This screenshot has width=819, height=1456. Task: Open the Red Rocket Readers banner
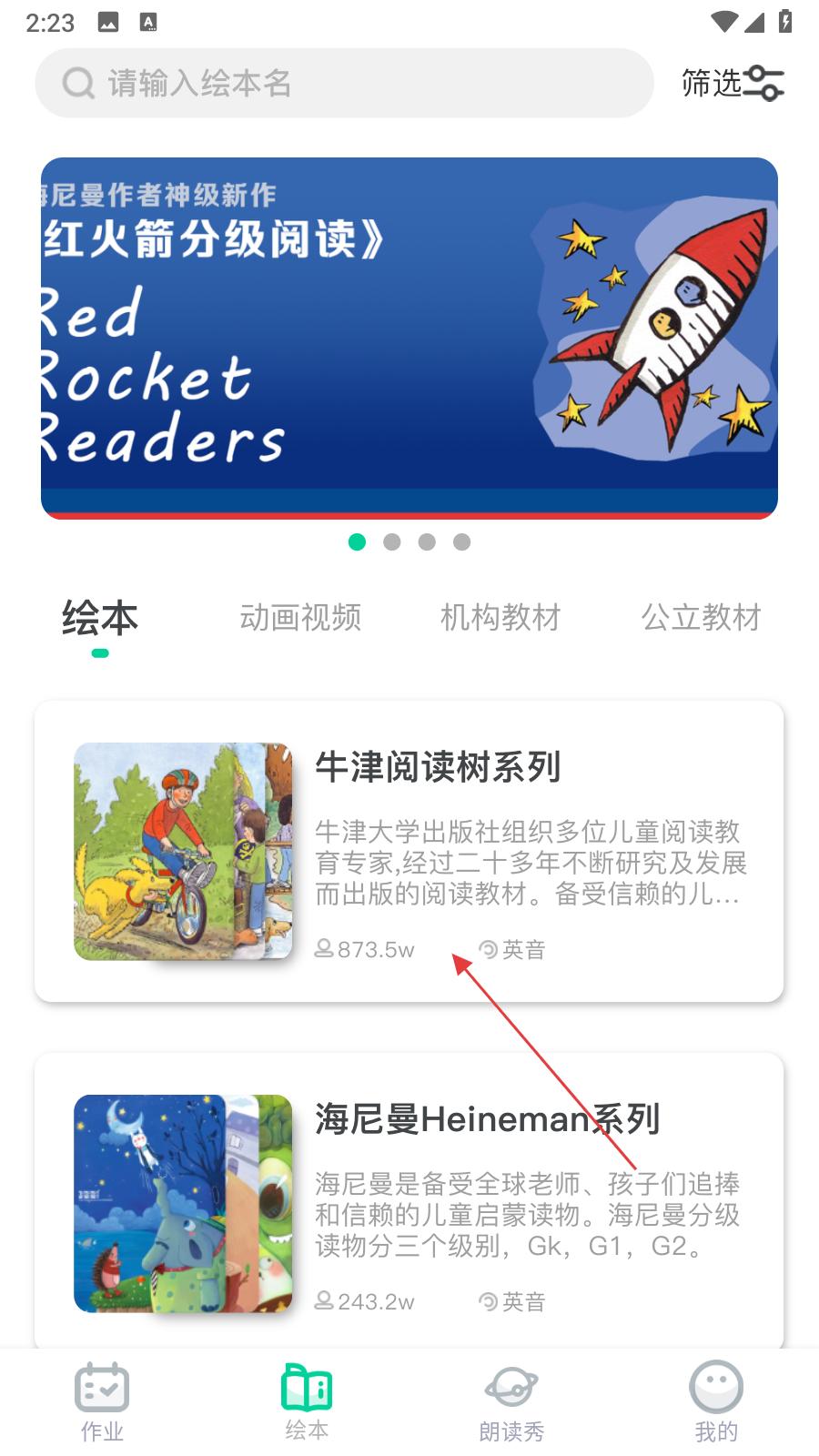(x=409, y=339)
